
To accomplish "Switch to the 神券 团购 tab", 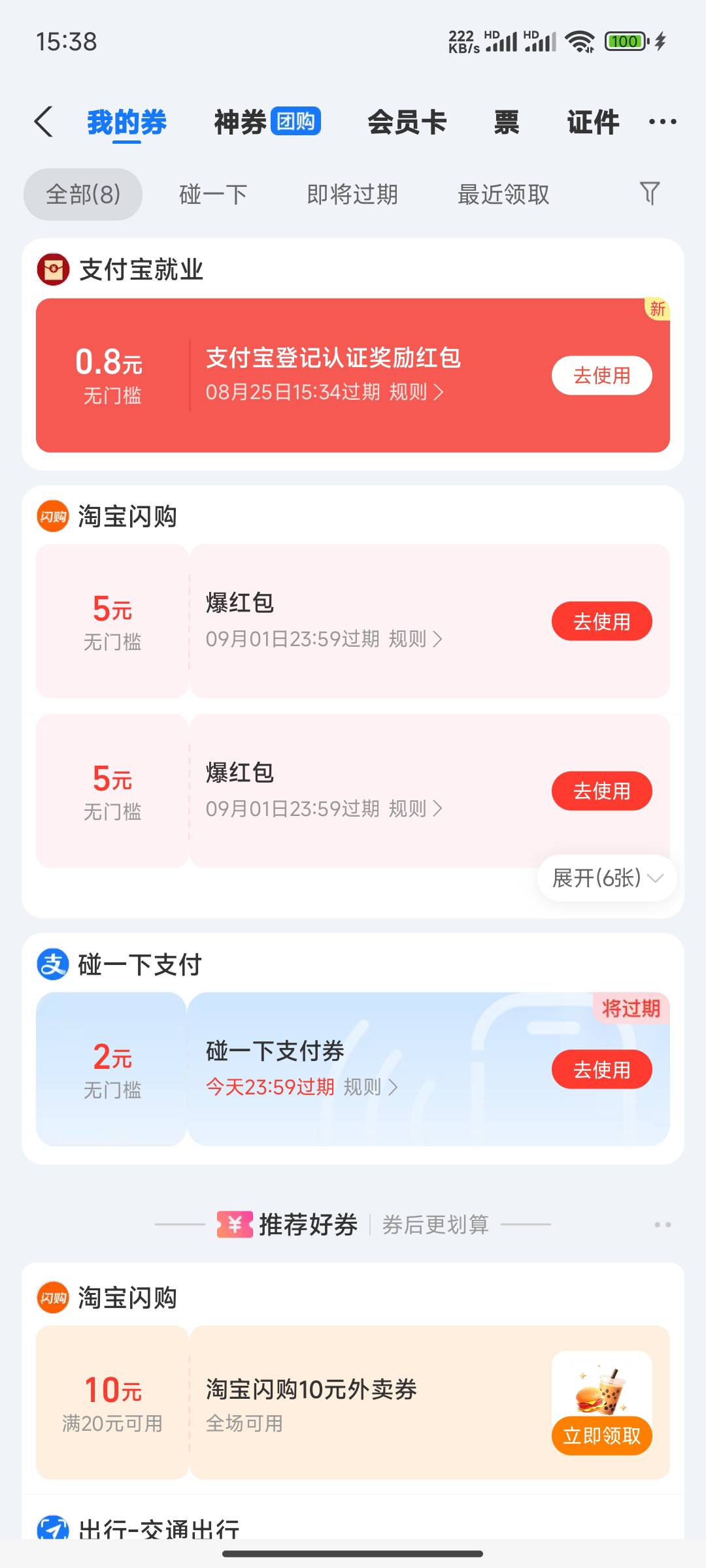I will pyautogui.click(x=267, y=122).
